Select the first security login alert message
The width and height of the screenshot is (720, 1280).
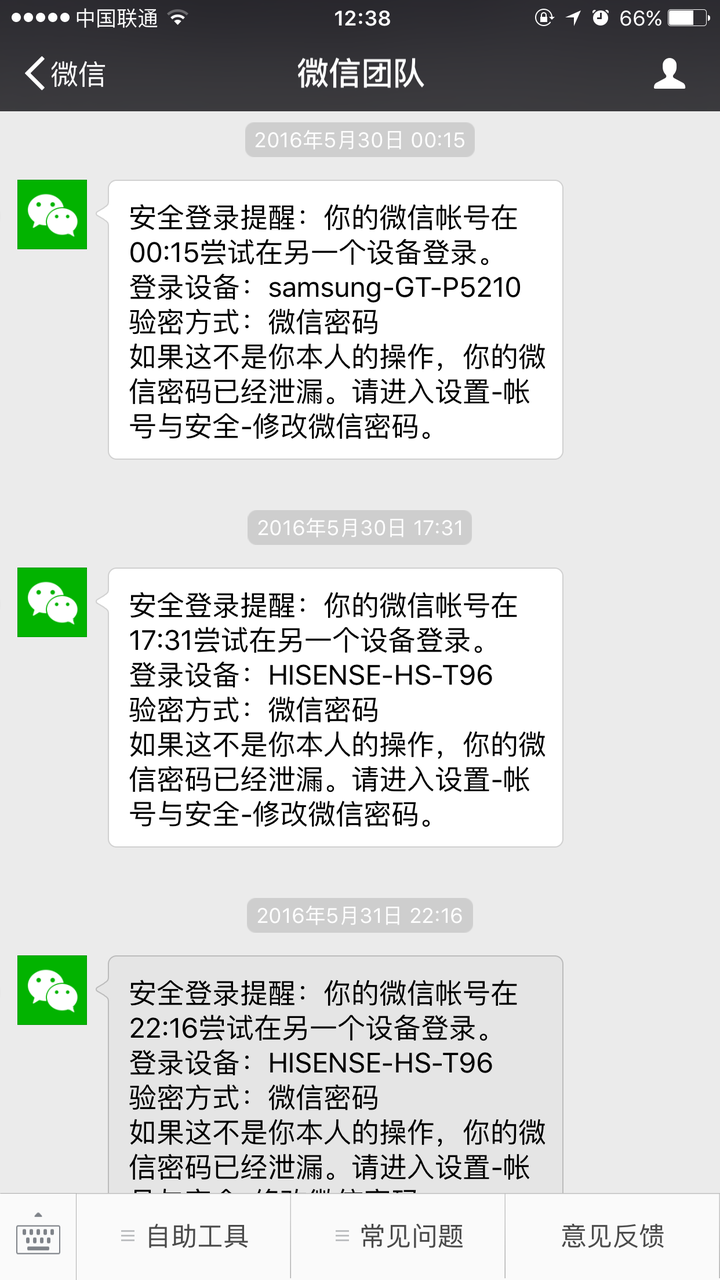tap(334, 320)
